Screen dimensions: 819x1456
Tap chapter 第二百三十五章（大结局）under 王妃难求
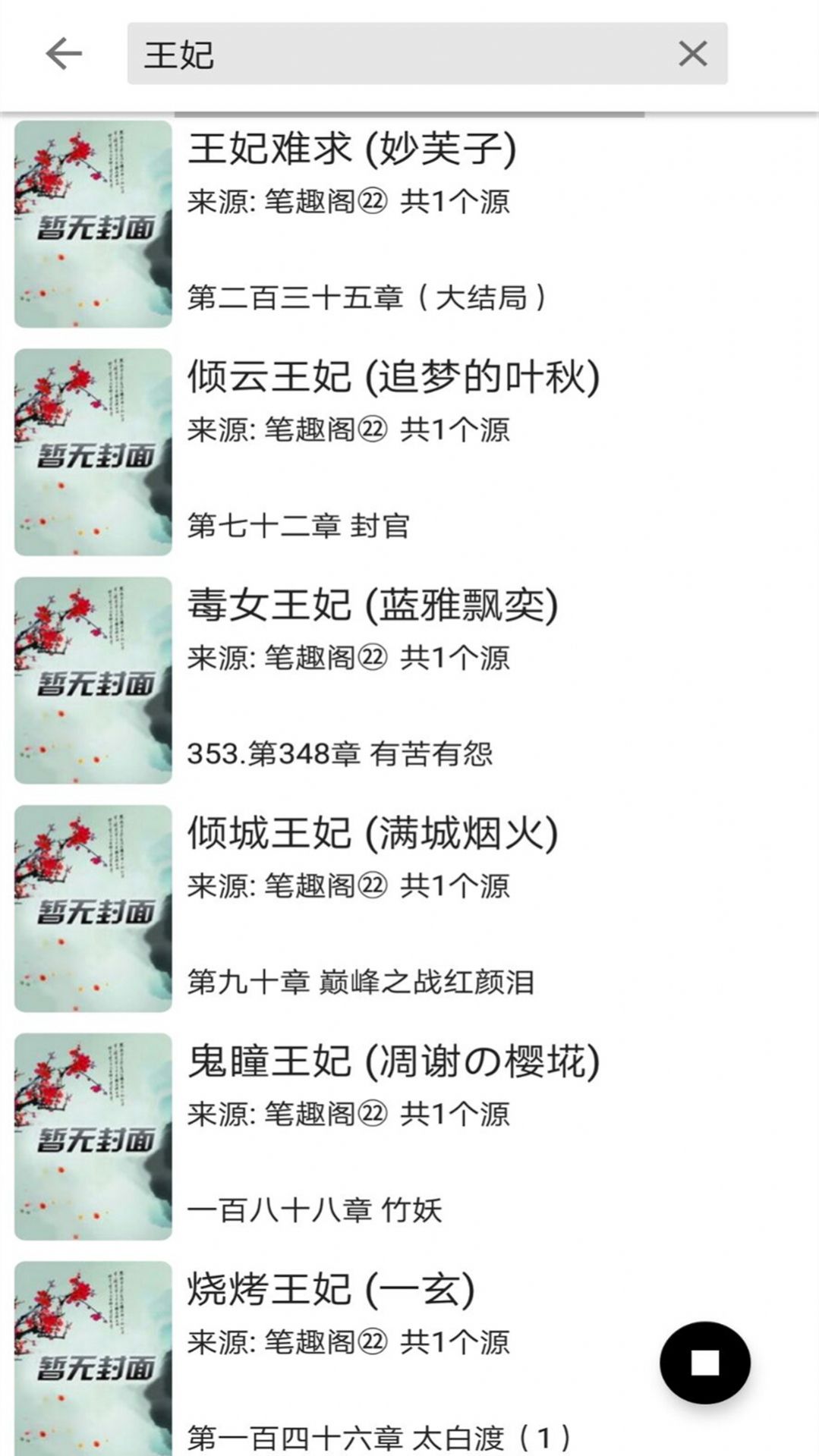368,298
